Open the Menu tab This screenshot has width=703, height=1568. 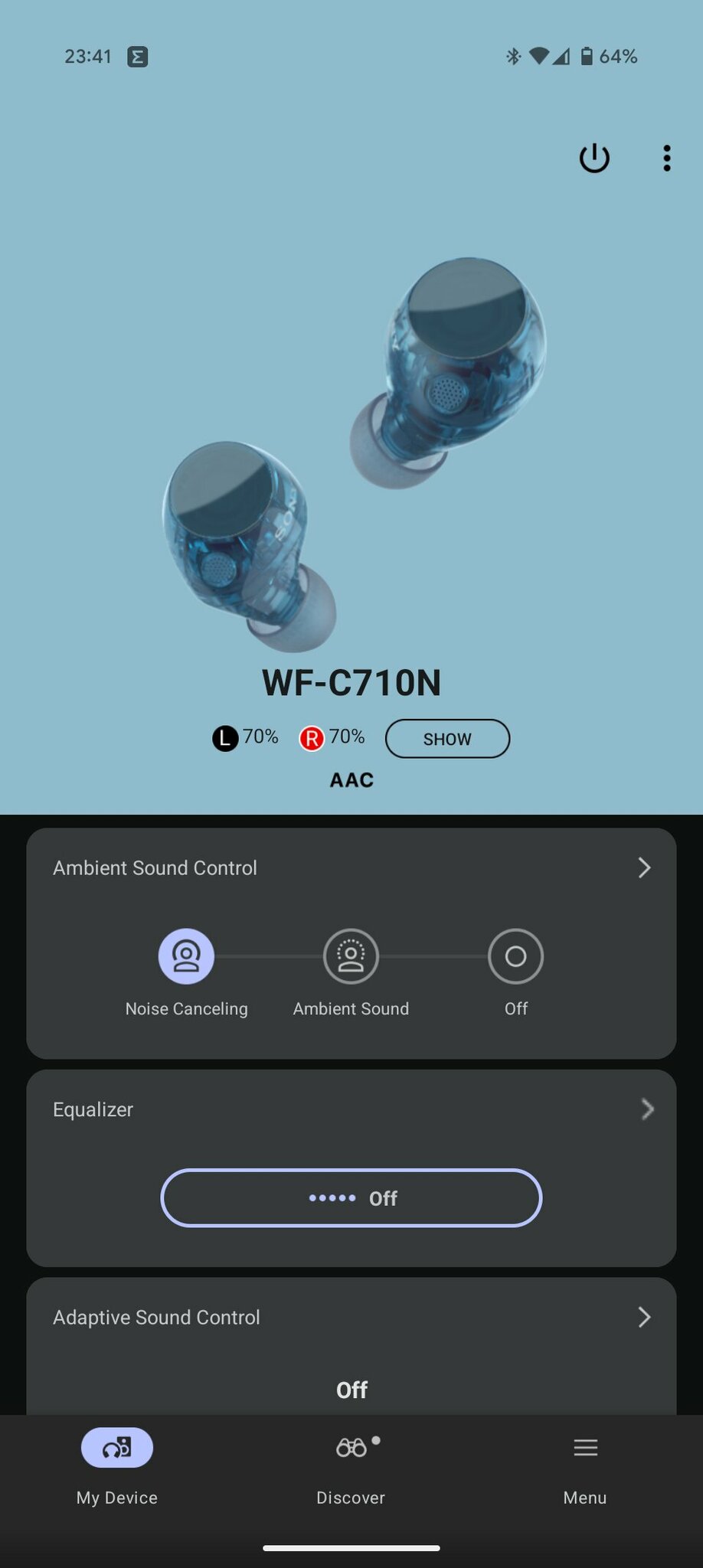(585, 1464)
